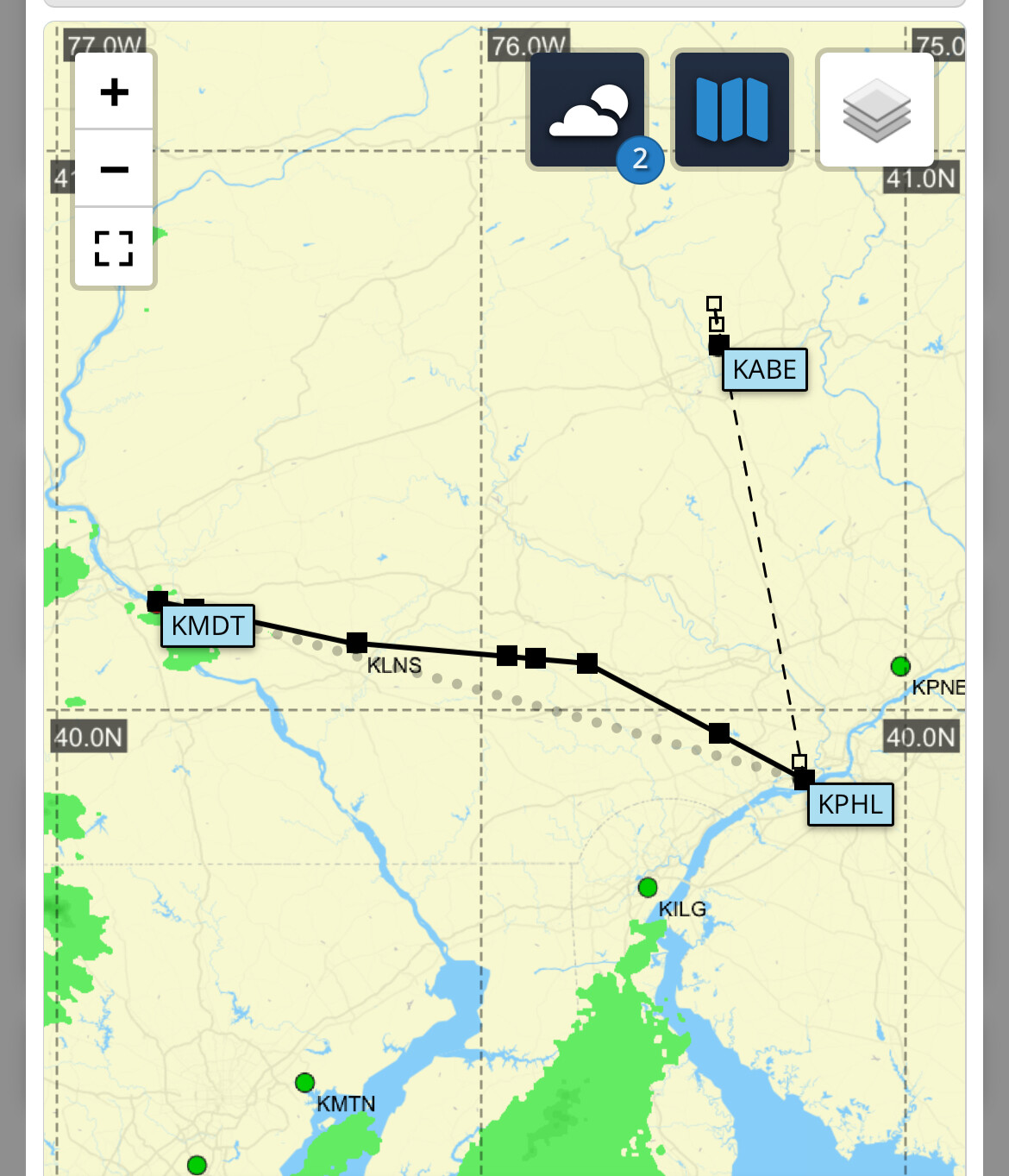
Task: Expand the map to fullscreen
Action: point(114,248)
